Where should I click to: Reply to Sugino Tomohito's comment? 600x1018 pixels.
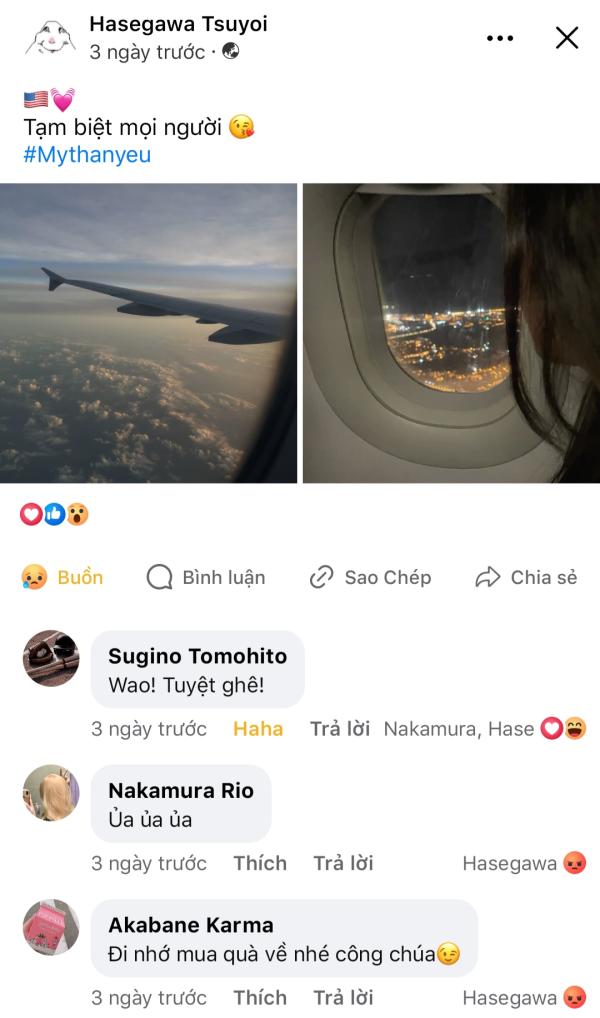(340, 729)
